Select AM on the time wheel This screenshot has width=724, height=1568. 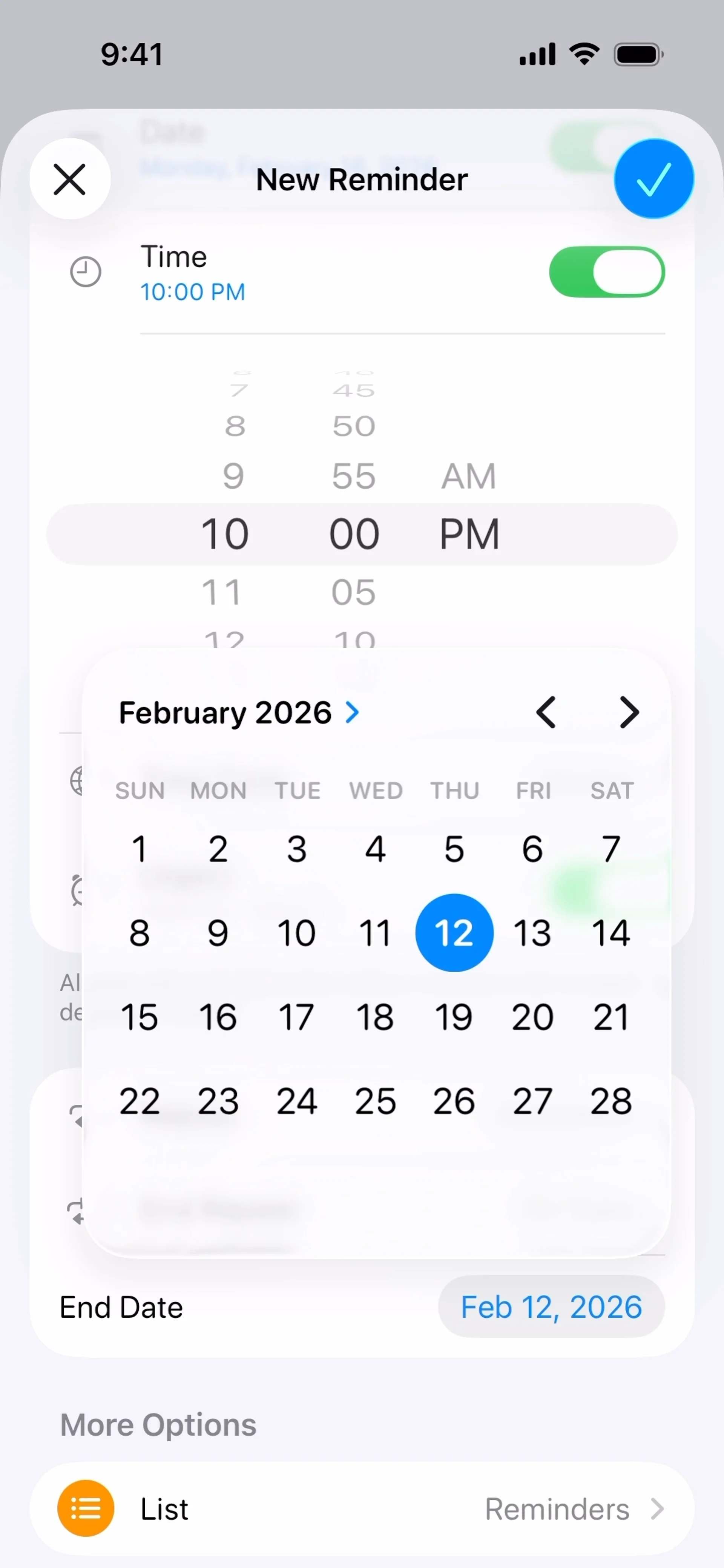(468, 476)
